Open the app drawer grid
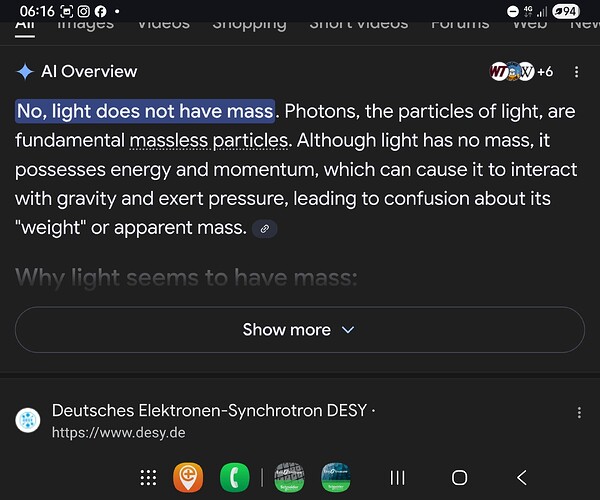The height and width of the screenshot is (500, 600). click(x=147, y=477)
